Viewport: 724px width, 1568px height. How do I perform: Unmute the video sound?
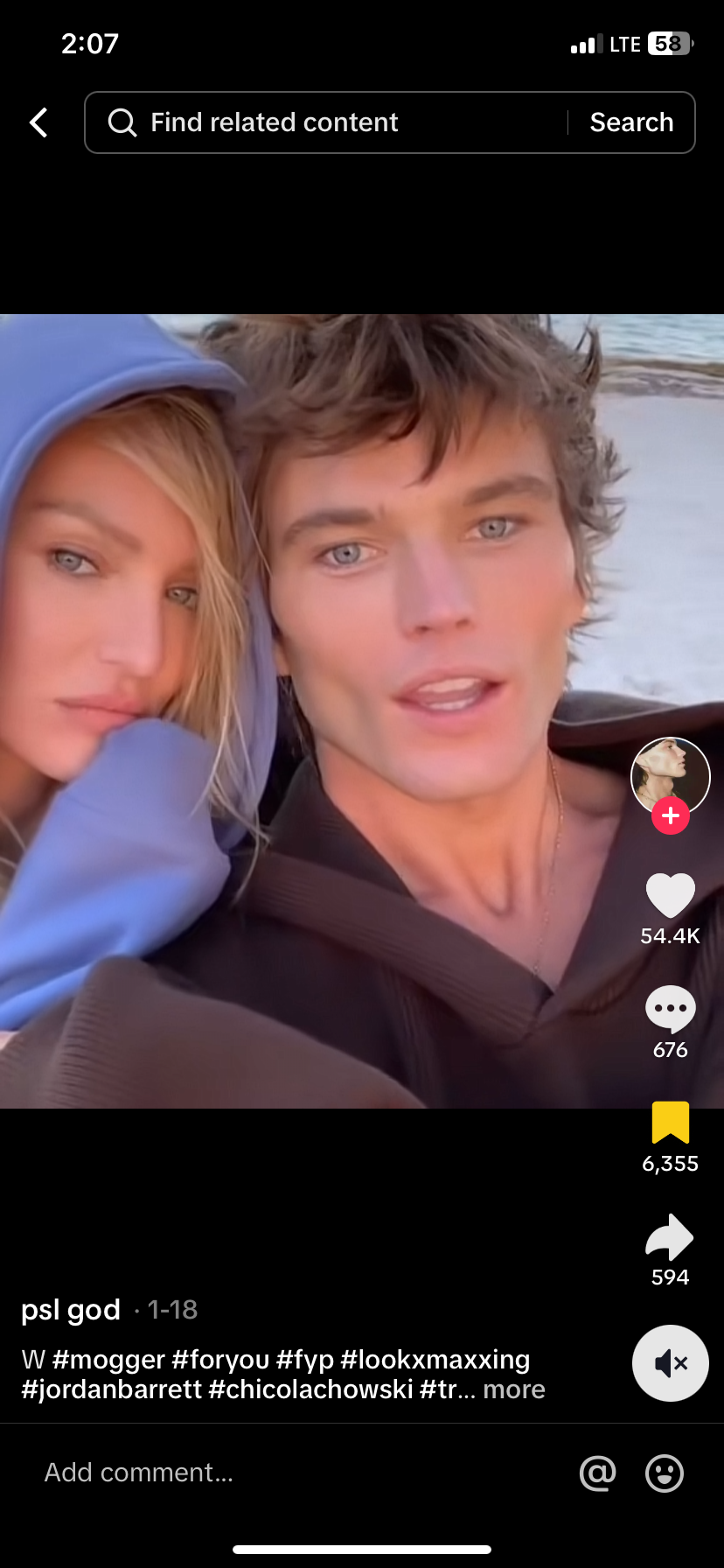coord(671,1363)
